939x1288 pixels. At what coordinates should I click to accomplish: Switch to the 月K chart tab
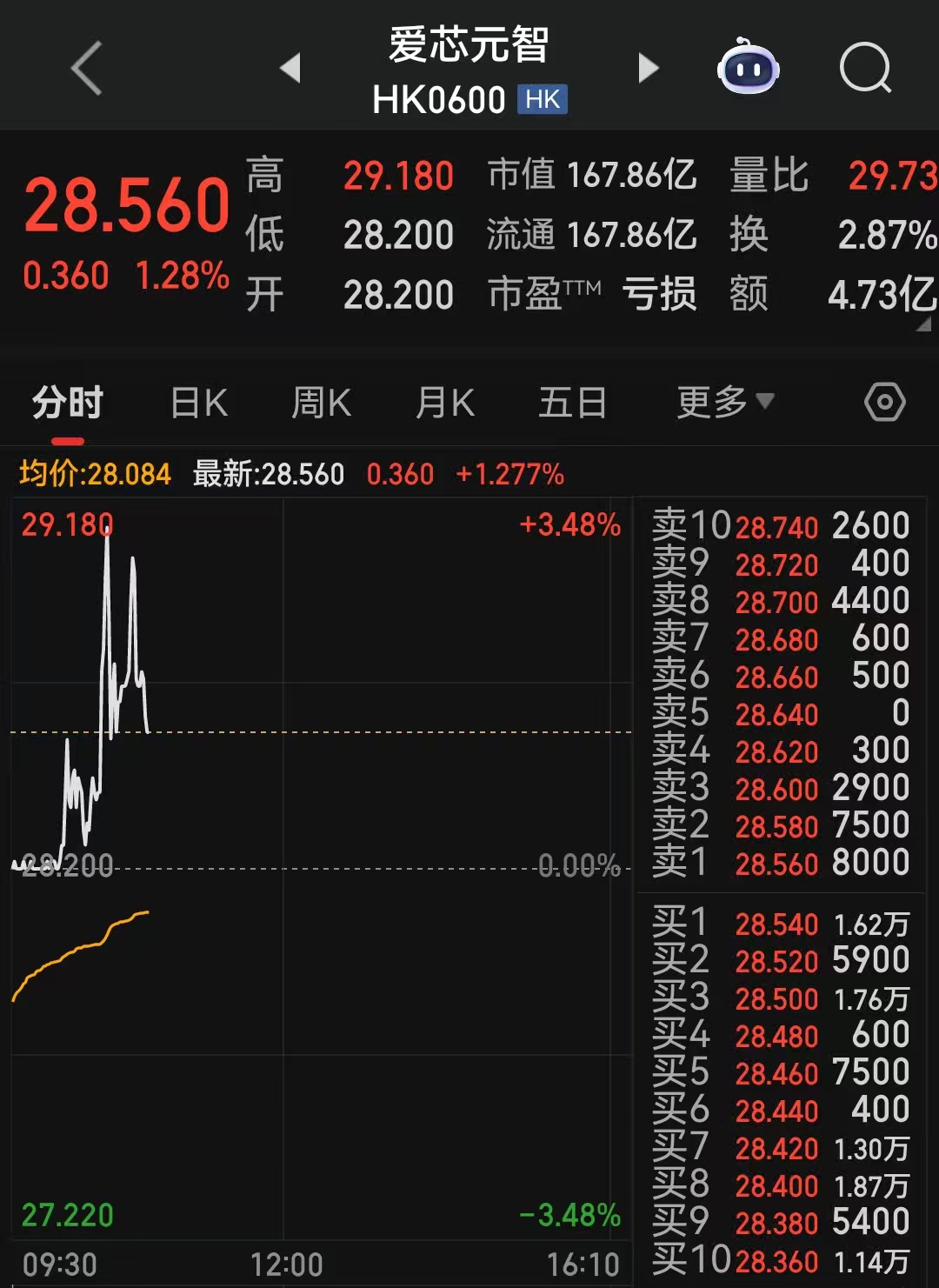(x=445, y=404)
